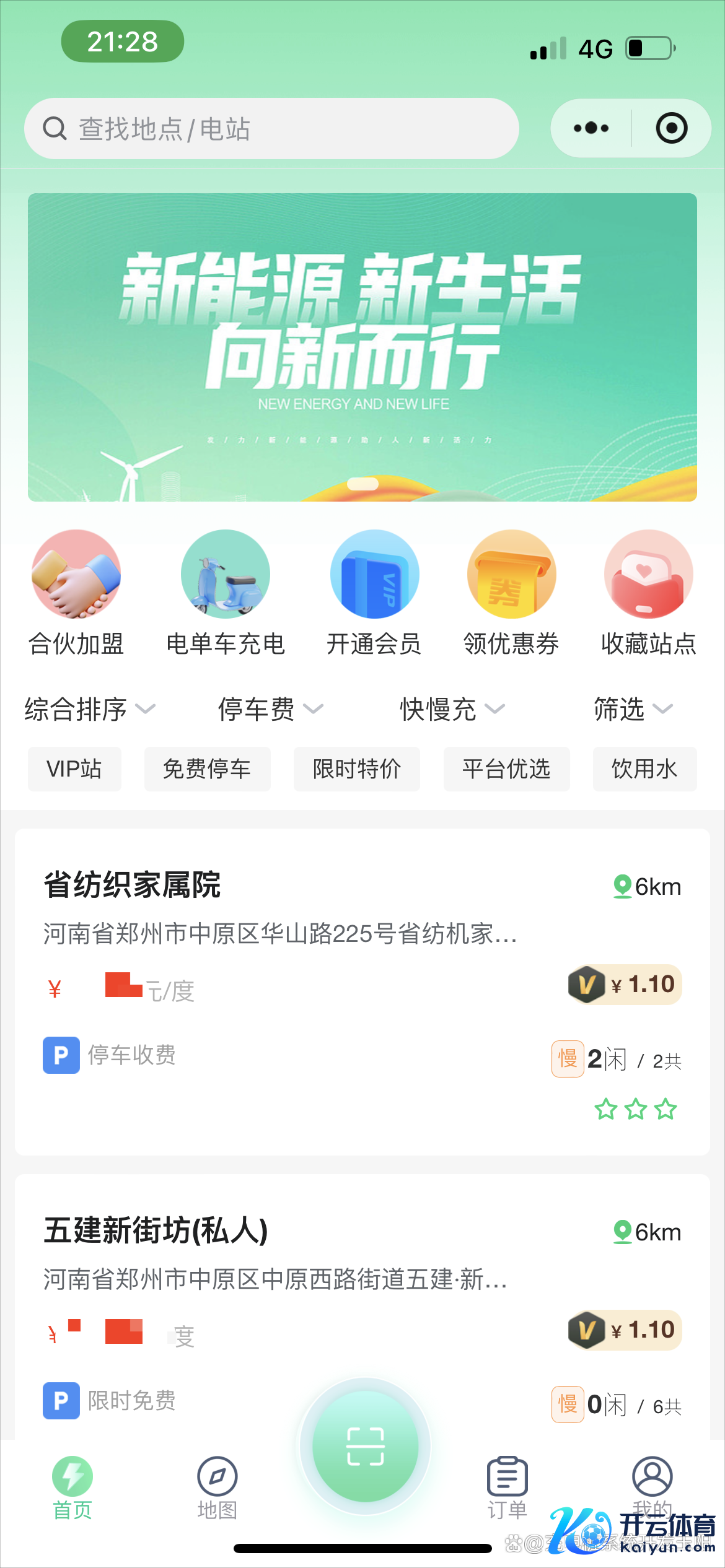Open 合伙加盟 shortcut

click(x=76, y=593)
